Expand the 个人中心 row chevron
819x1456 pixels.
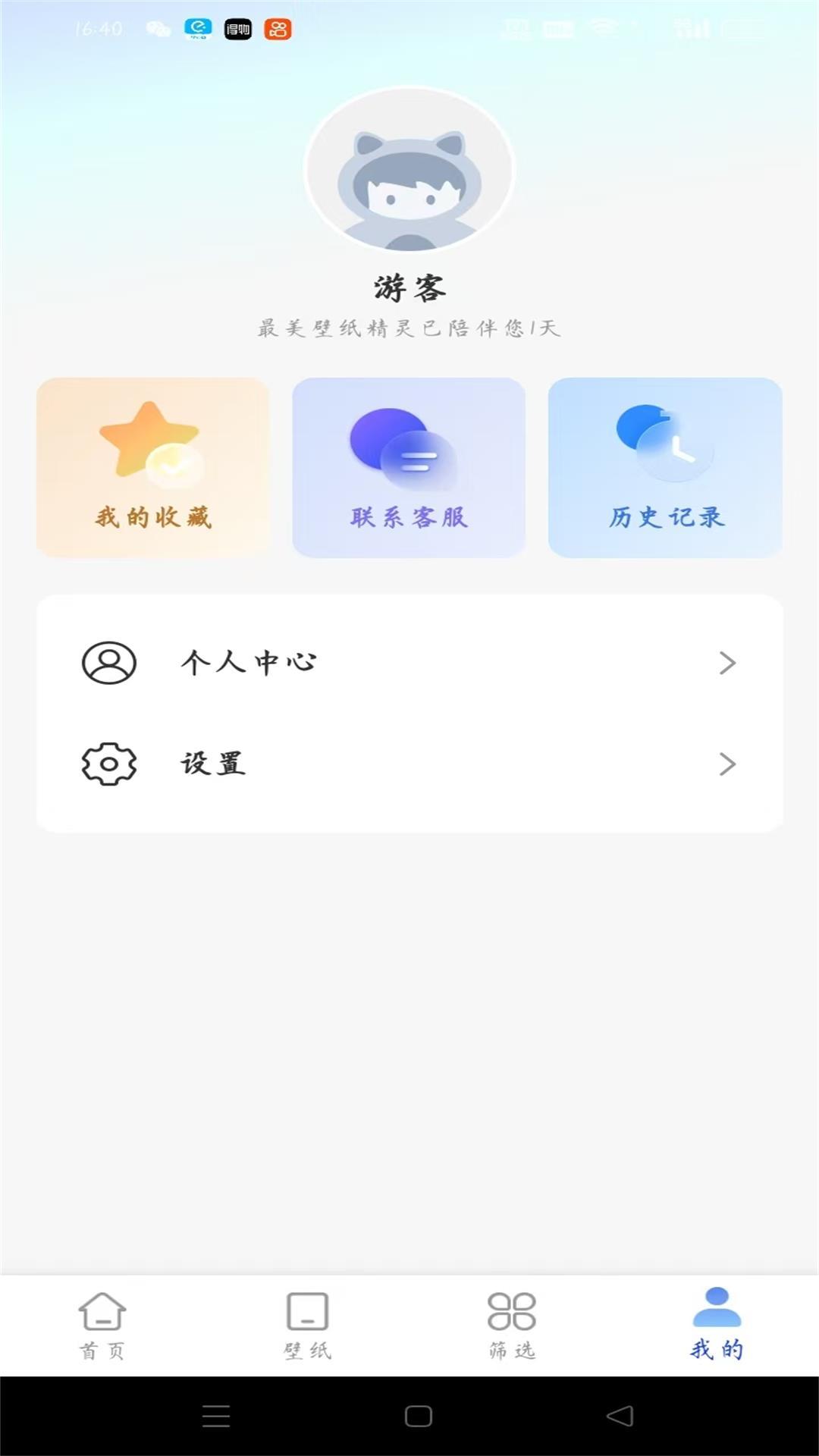tap(728, 663)
